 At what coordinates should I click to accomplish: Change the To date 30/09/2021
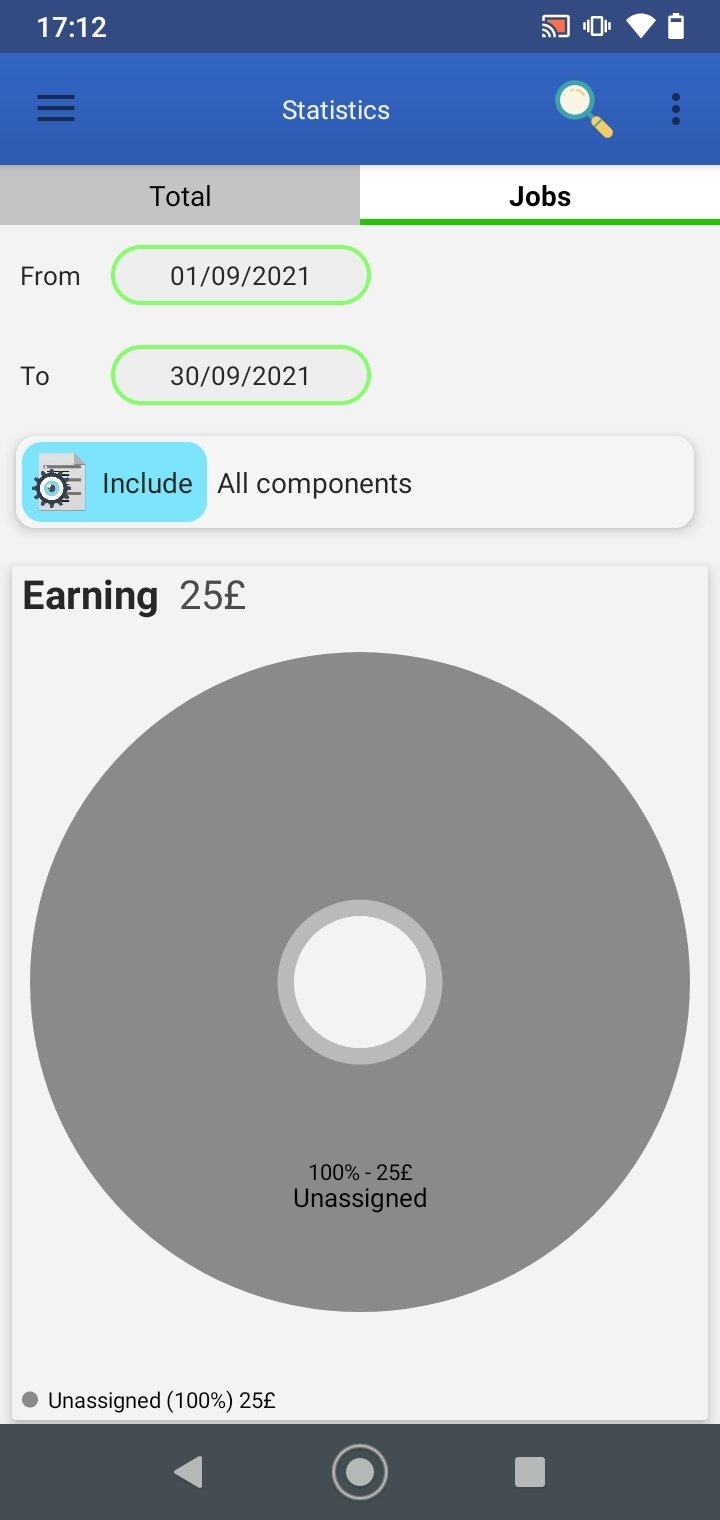(240, 376)
